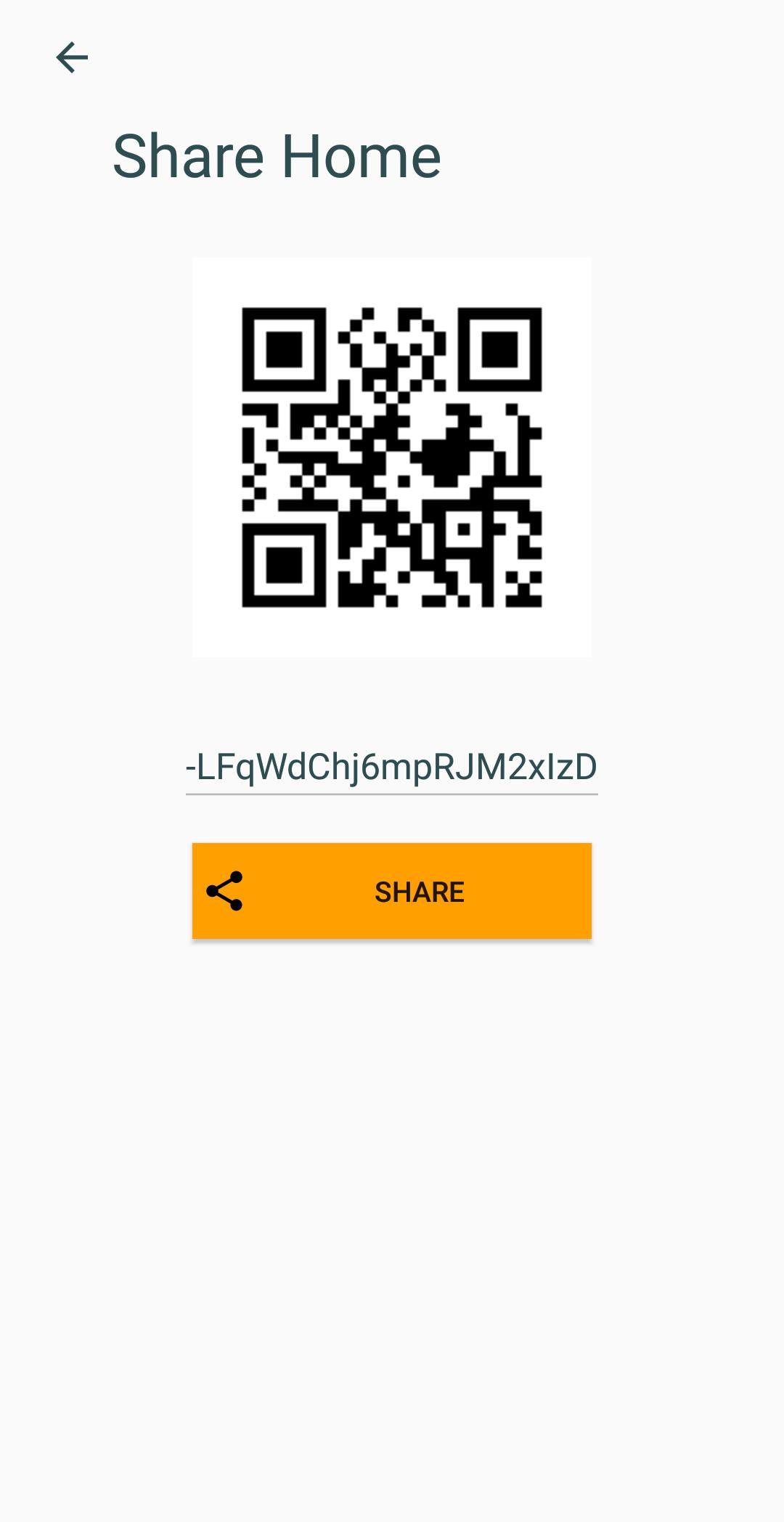Go back using the arrow icon

[72, 57]
